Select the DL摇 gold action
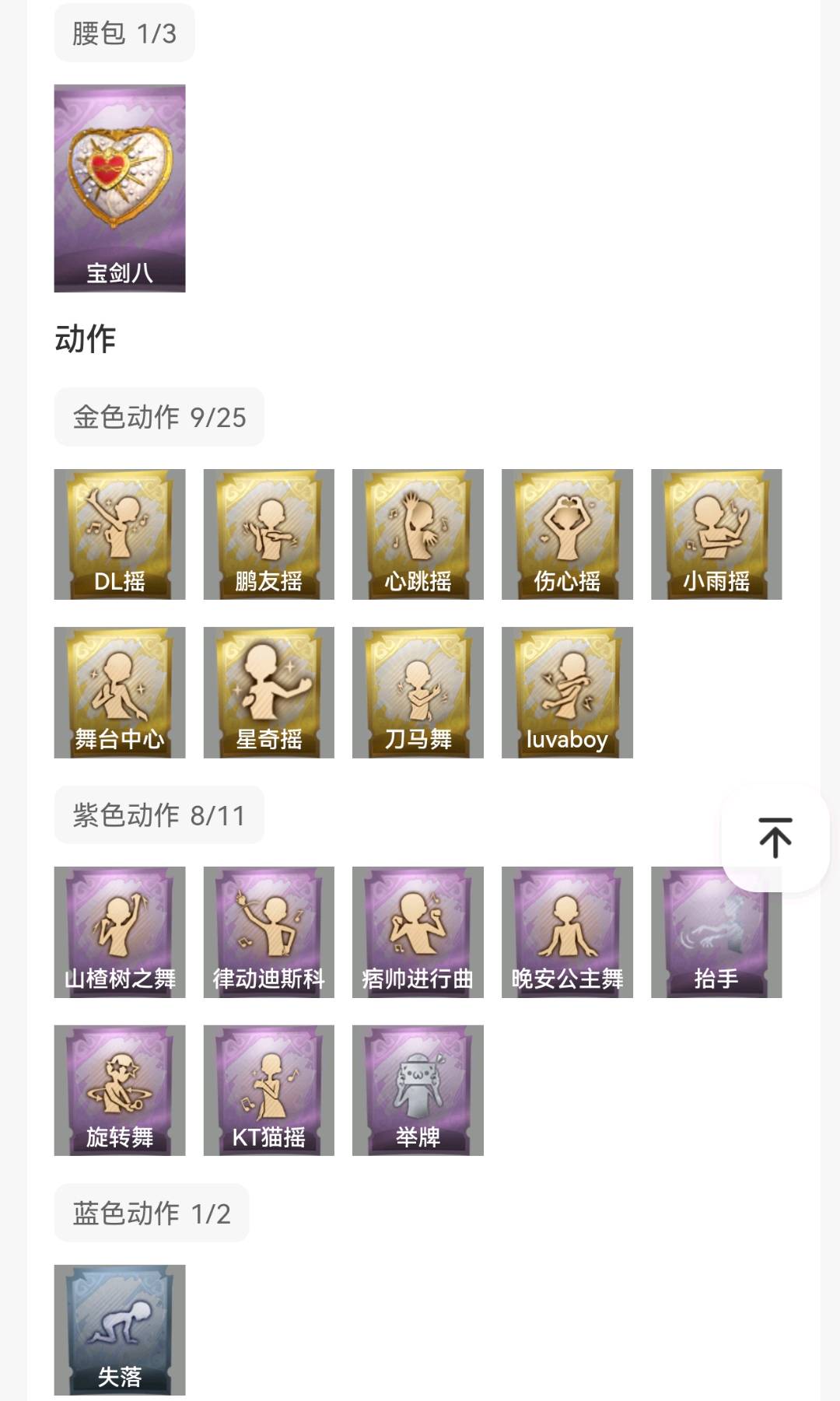This screenshot has height=1401, width=840. click(120, 534)
